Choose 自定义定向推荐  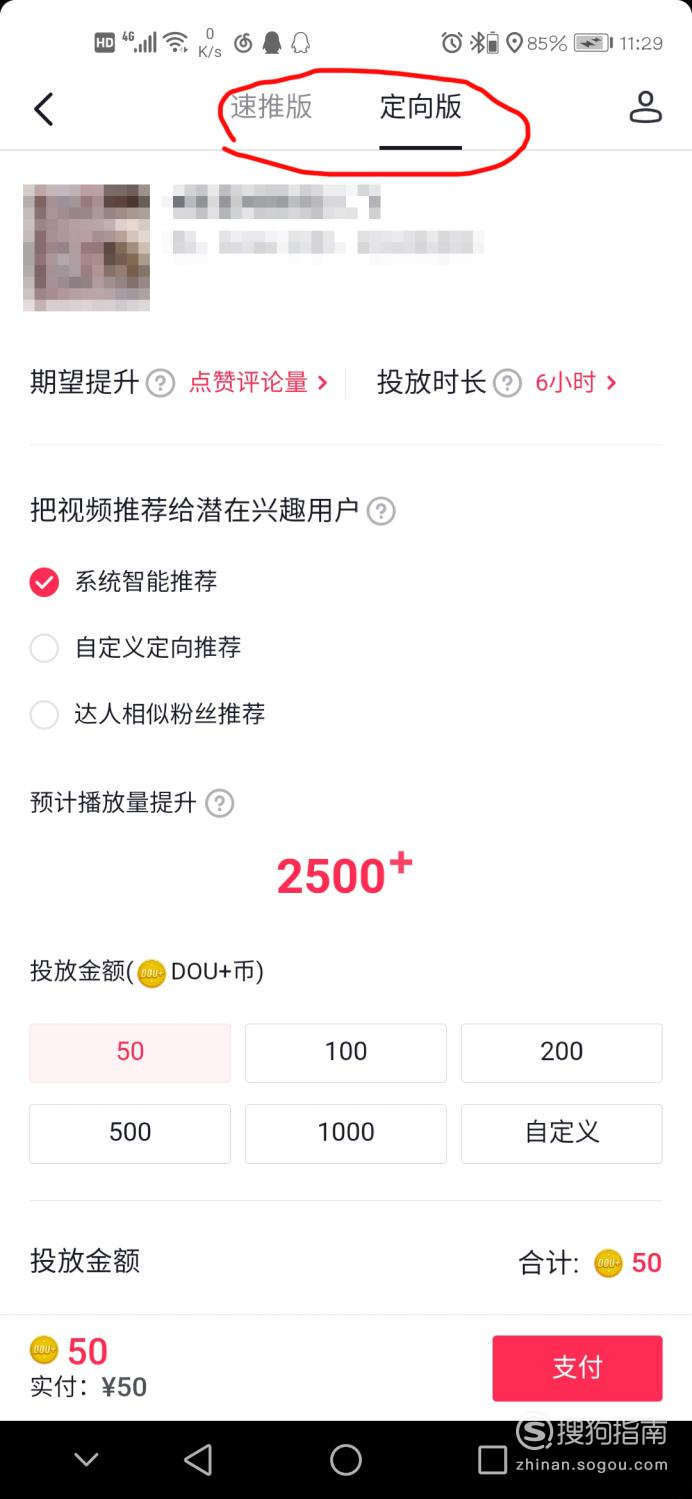click(x=45, y=648)
